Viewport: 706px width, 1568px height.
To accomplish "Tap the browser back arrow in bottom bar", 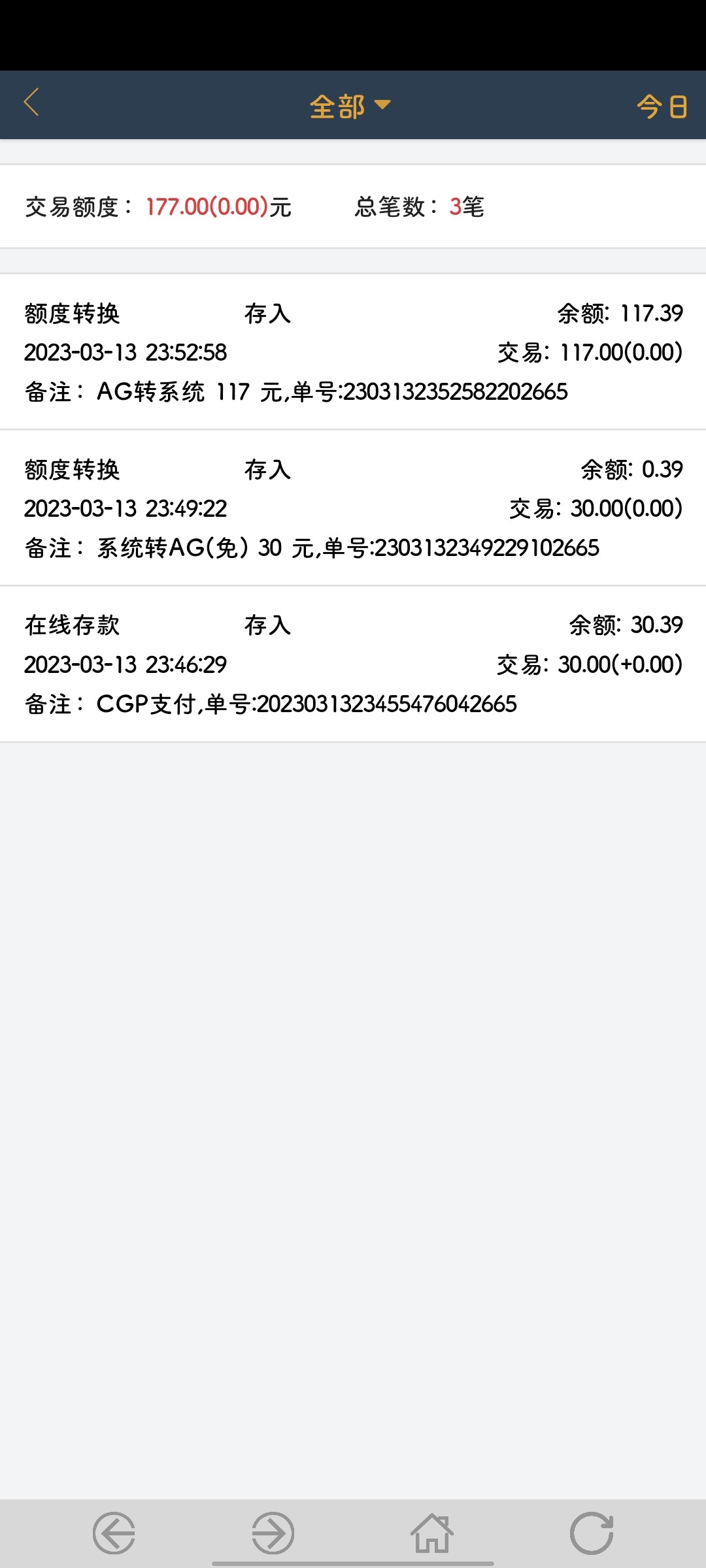I will point(114,1532).
